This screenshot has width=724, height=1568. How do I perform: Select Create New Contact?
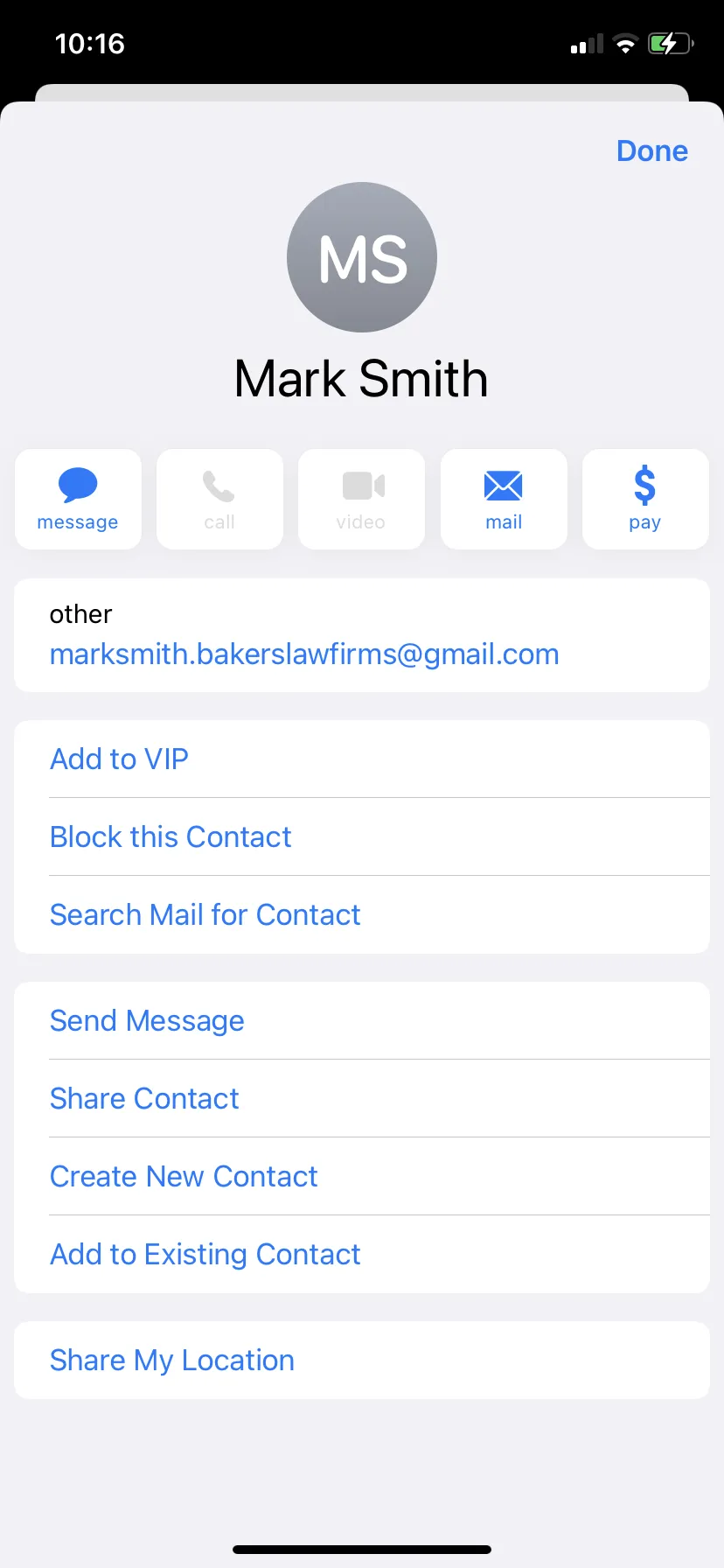pyautogui.click(x=362, y=1176)
